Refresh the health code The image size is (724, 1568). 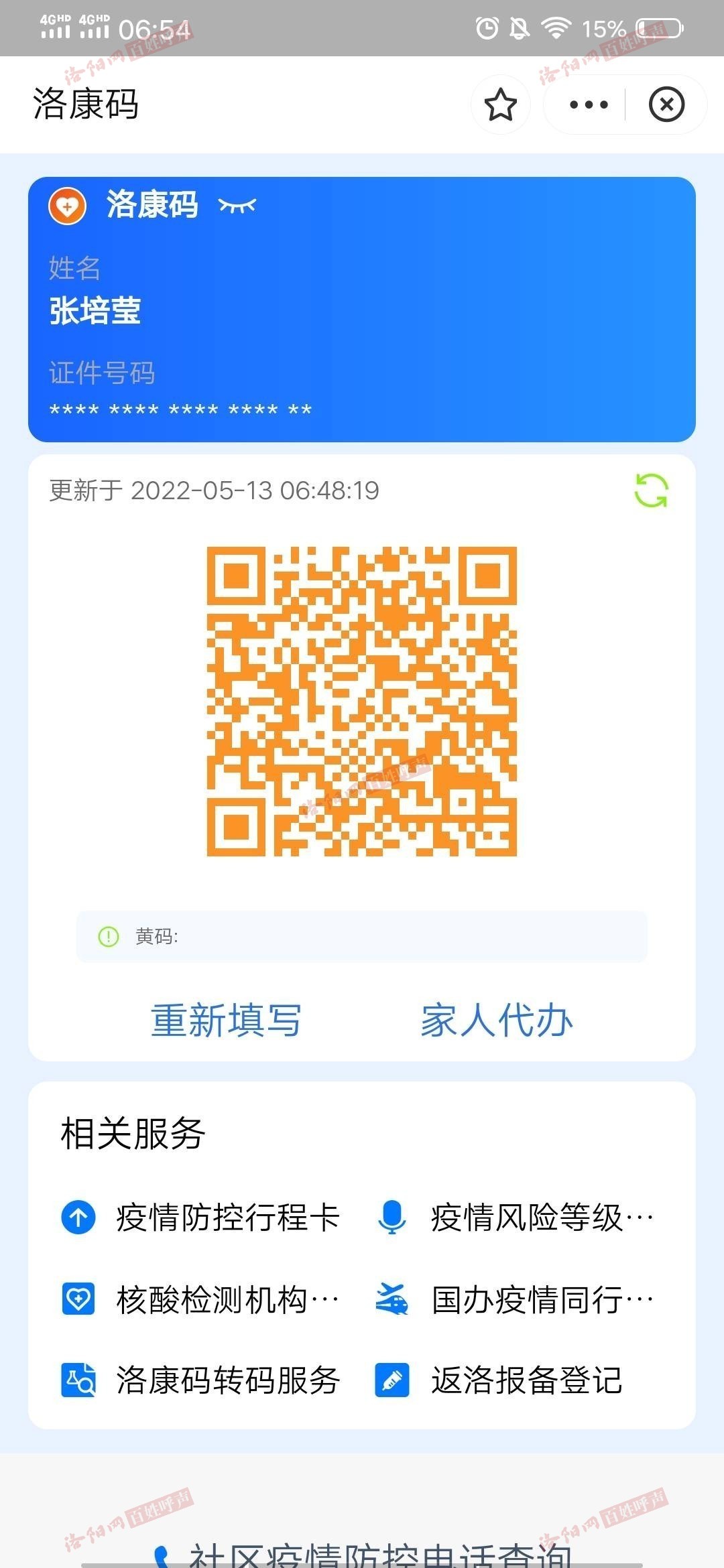point(651,491)
